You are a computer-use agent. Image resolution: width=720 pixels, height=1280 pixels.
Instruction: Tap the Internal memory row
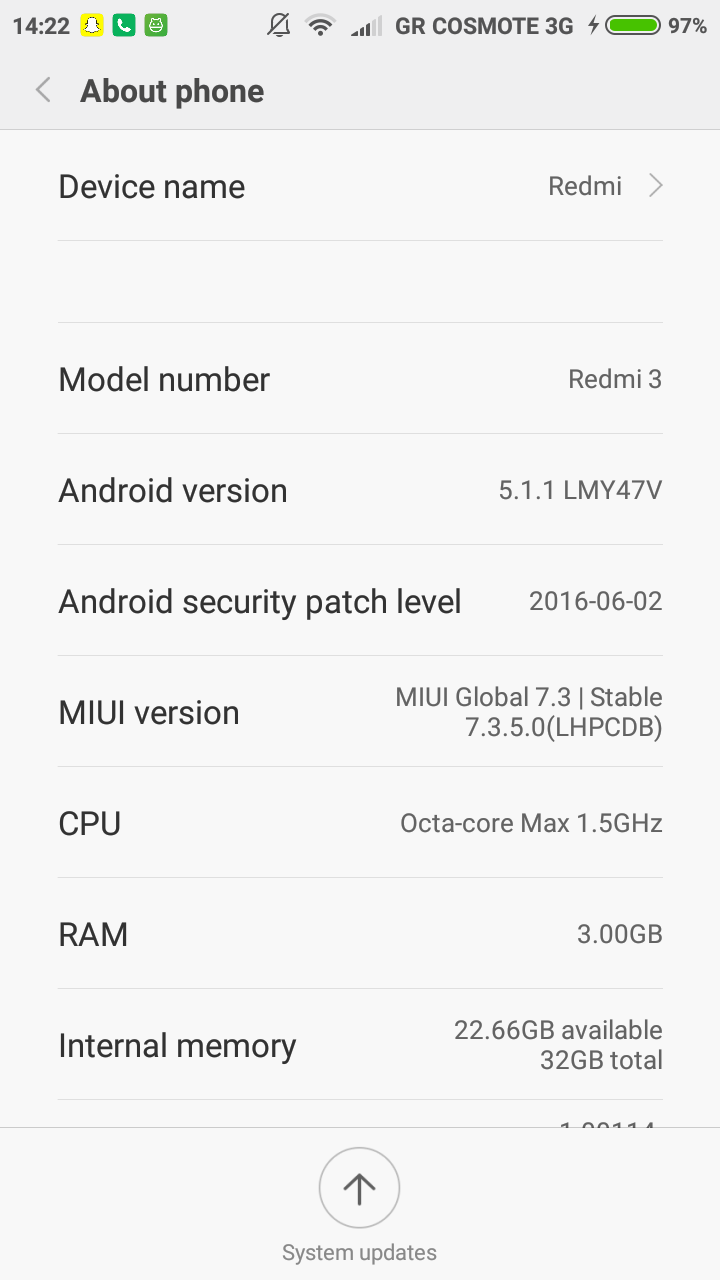click(360, 1045)
